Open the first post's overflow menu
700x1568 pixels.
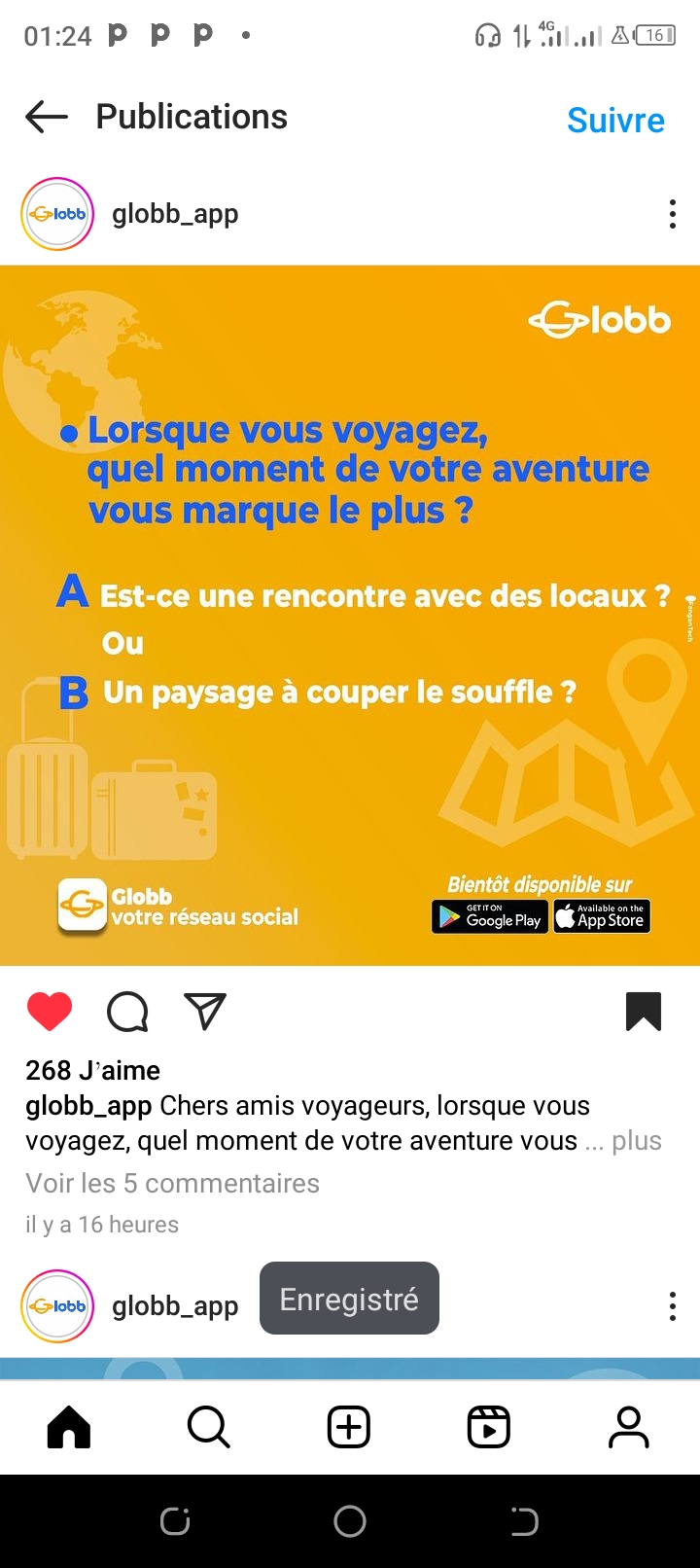[672, 214]
